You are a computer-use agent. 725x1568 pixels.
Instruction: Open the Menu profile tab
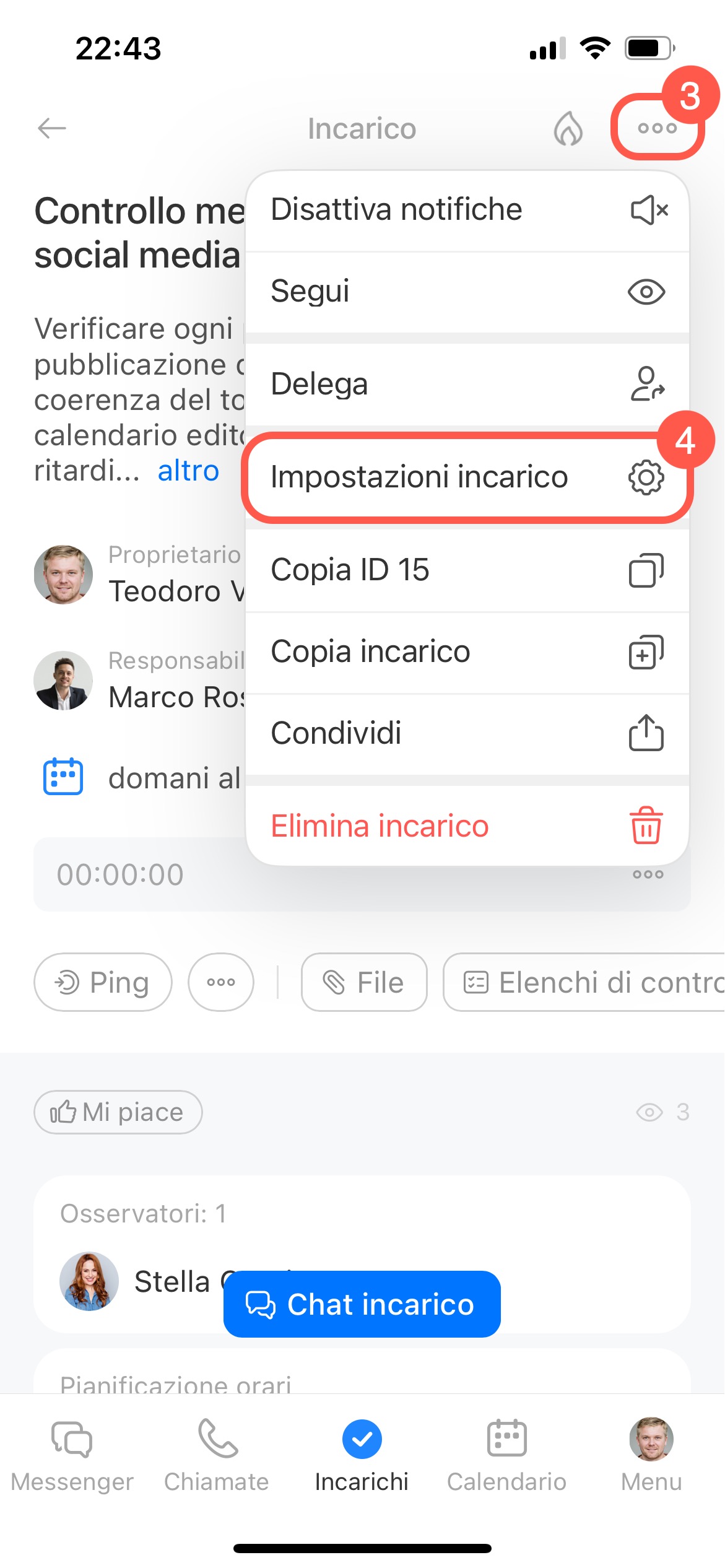pos(651,1454)
